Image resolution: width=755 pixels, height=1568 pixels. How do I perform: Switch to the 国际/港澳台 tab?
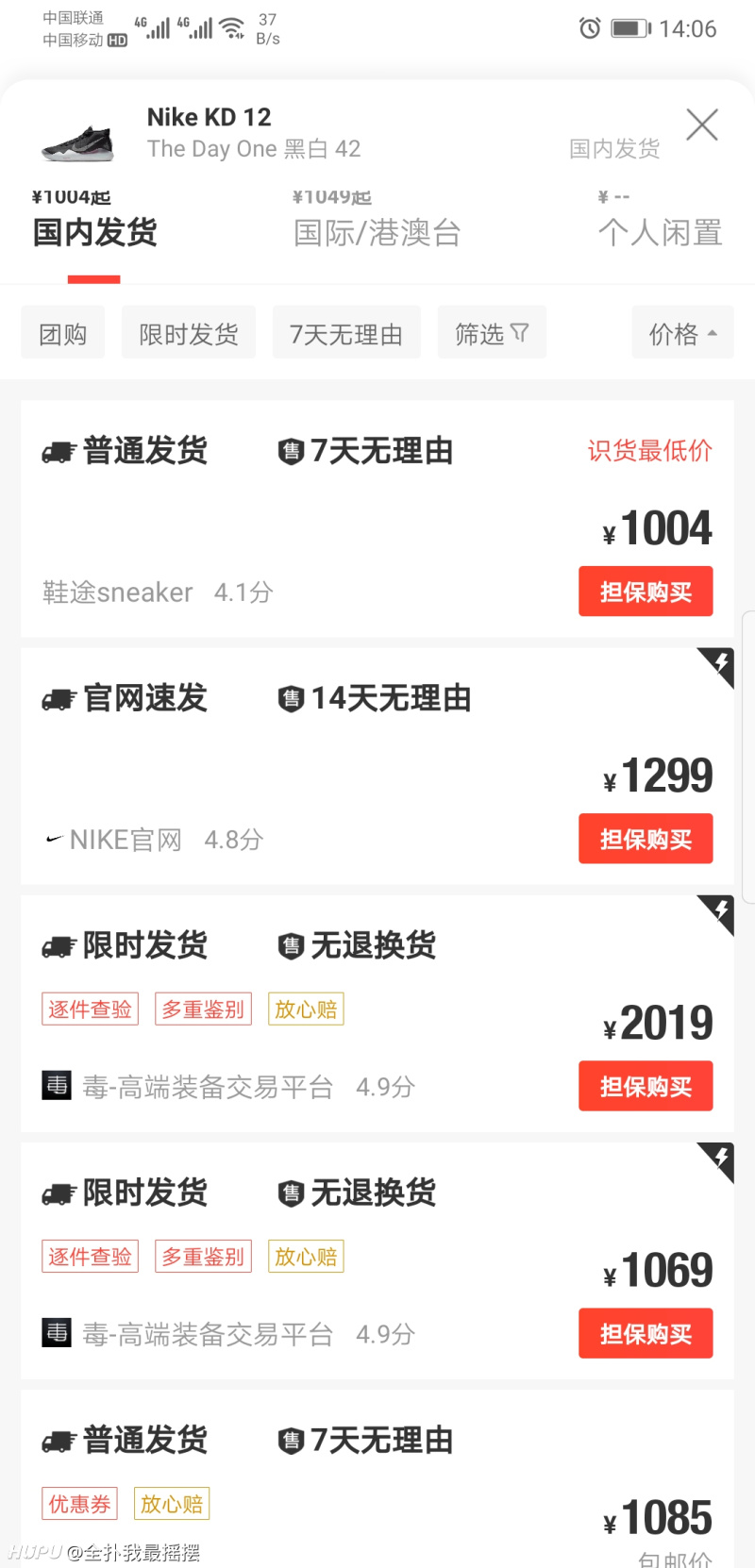[x=377, y=232]
